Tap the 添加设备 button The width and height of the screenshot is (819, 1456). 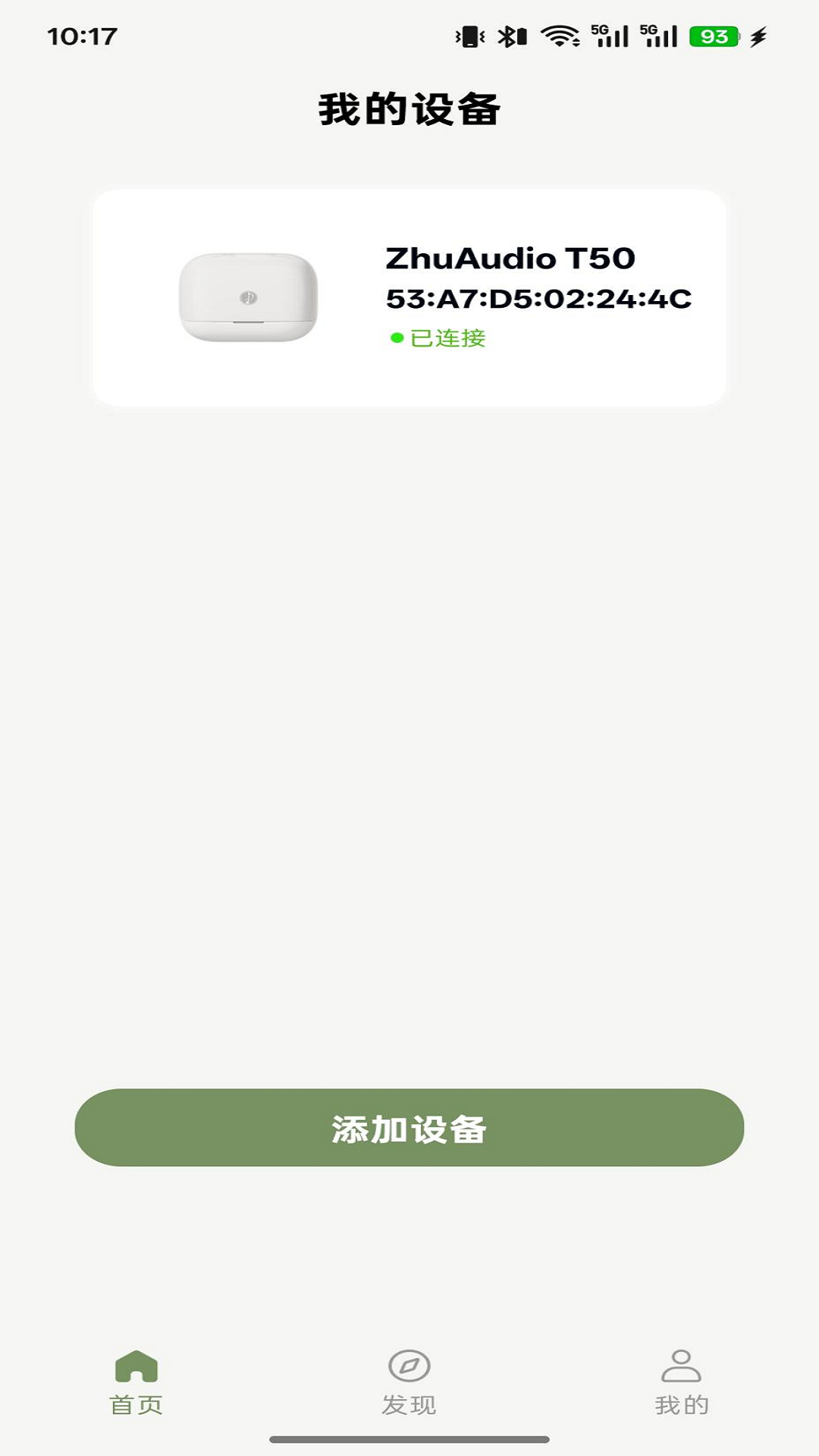pos(409,1128)
